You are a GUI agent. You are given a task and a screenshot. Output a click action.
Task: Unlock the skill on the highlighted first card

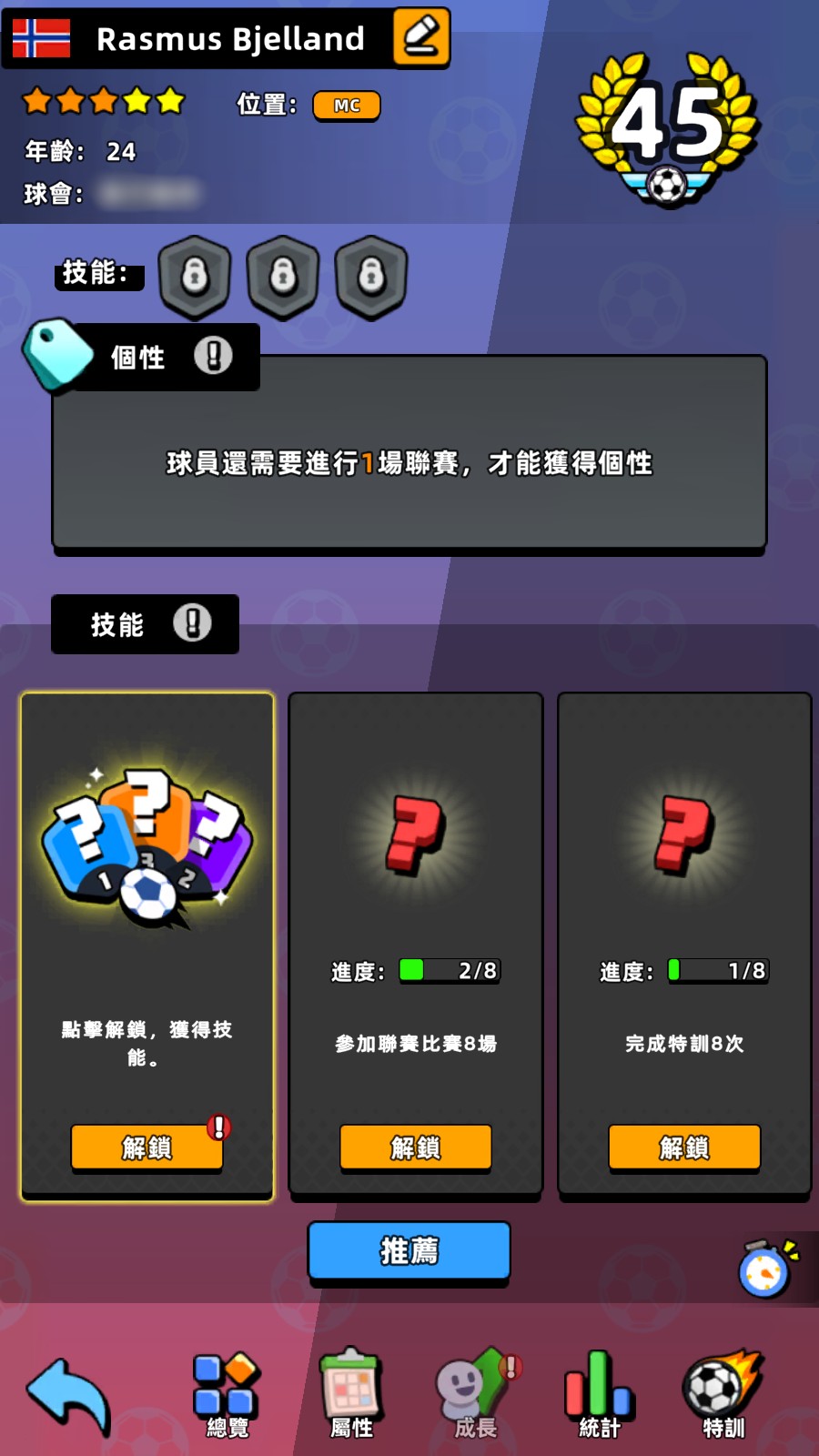click(147, 1147)
